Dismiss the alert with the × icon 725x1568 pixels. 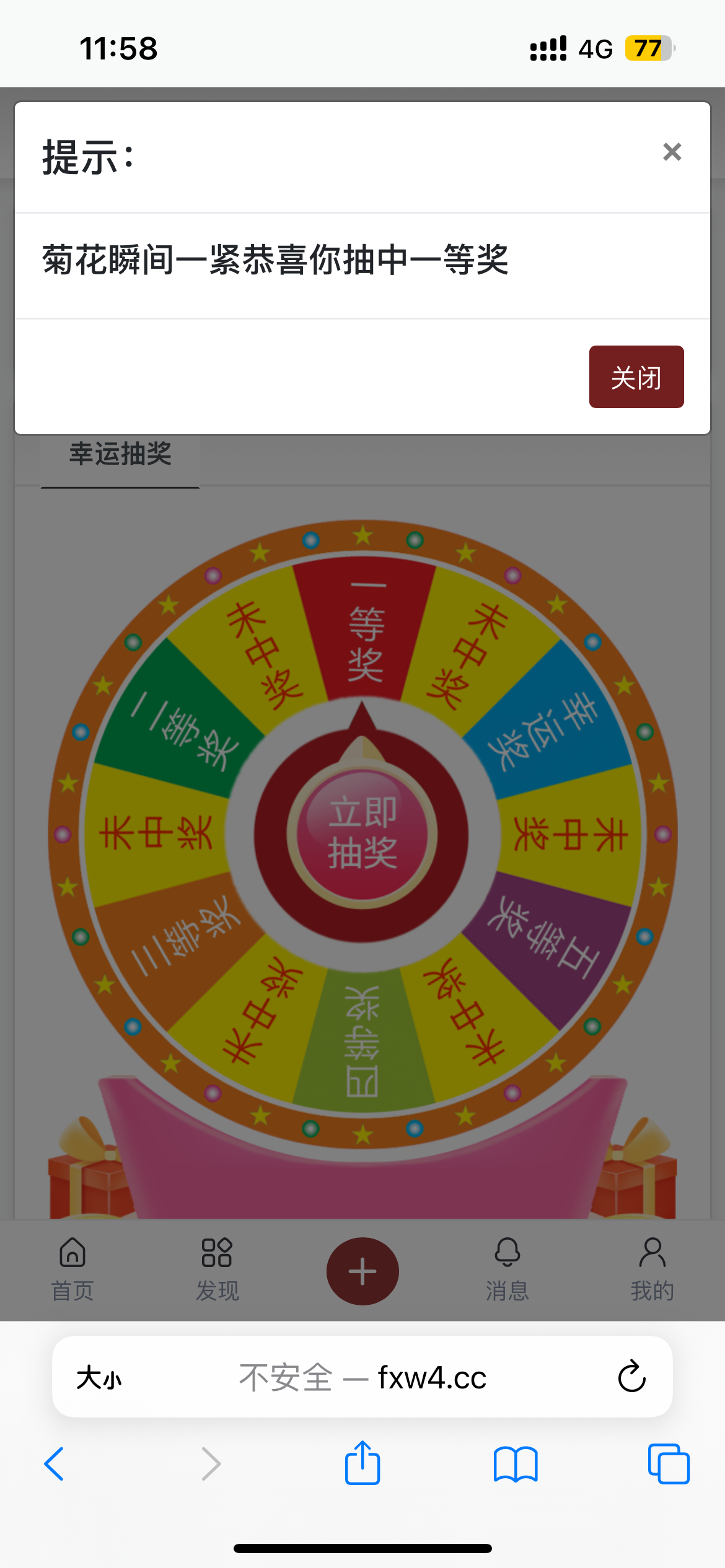coord(670,152)
